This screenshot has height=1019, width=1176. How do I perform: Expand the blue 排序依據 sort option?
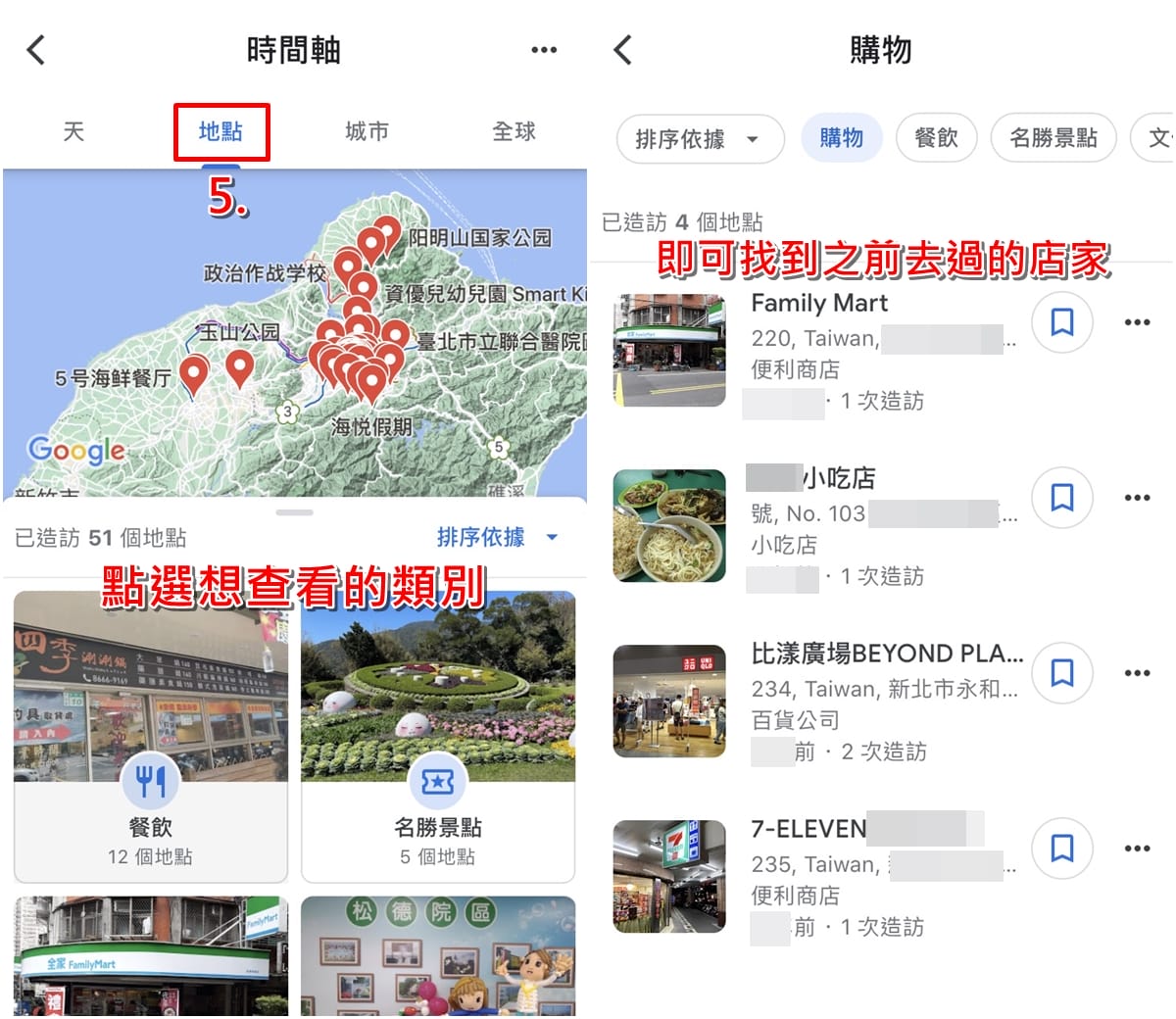coord(497,537)
